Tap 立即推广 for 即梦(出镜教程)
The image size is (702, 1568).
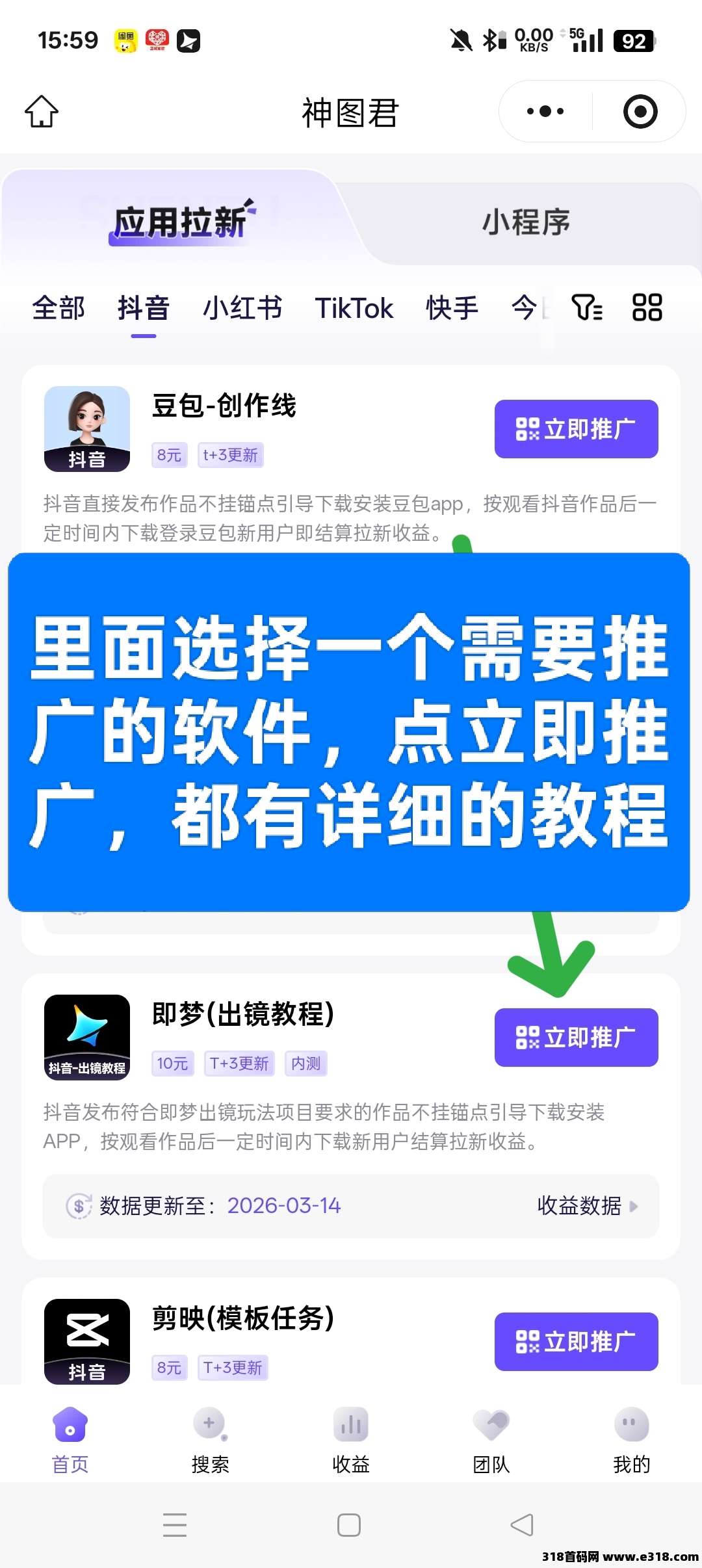click(576, 1038)
